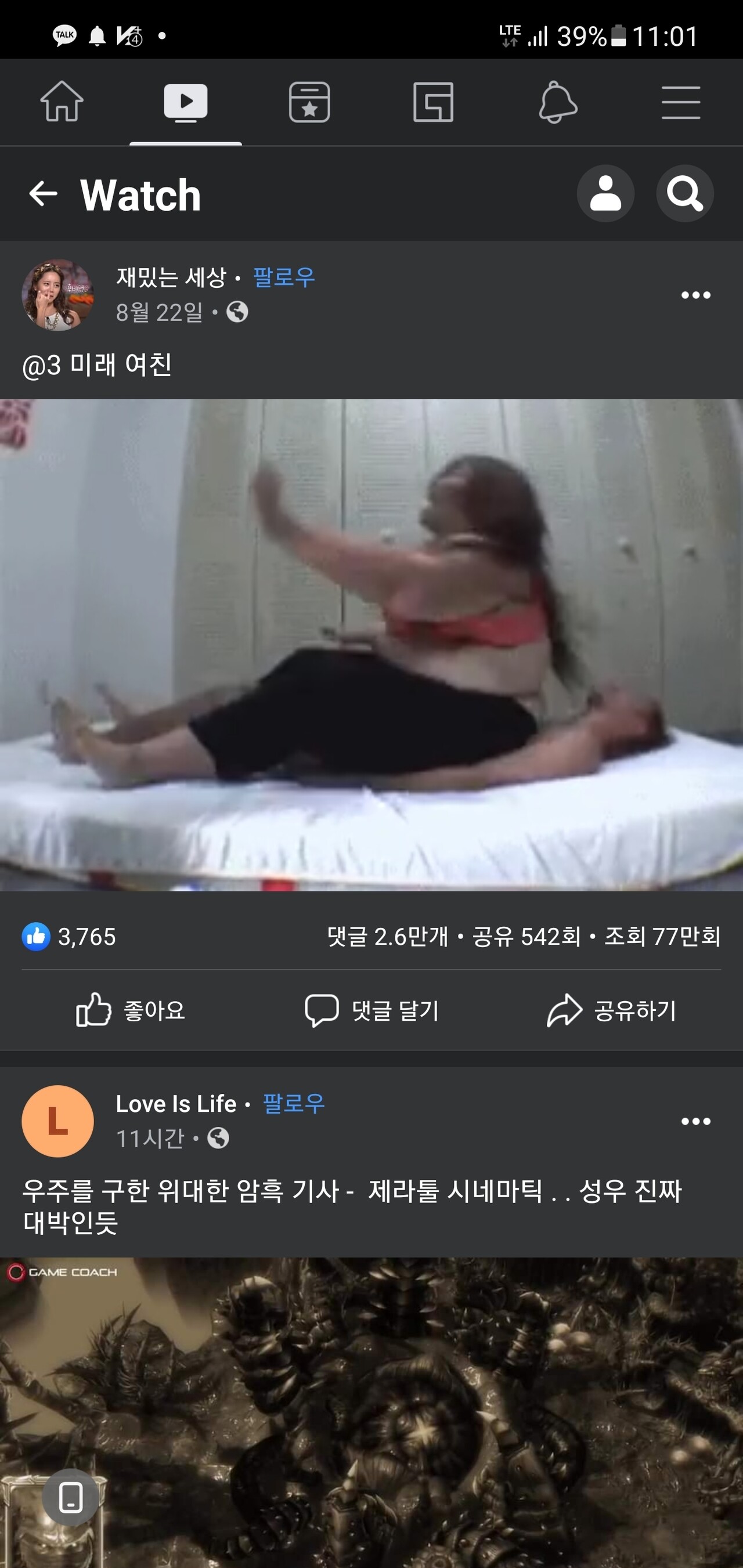Open the Love Is Life avatar

(57, 1121)
